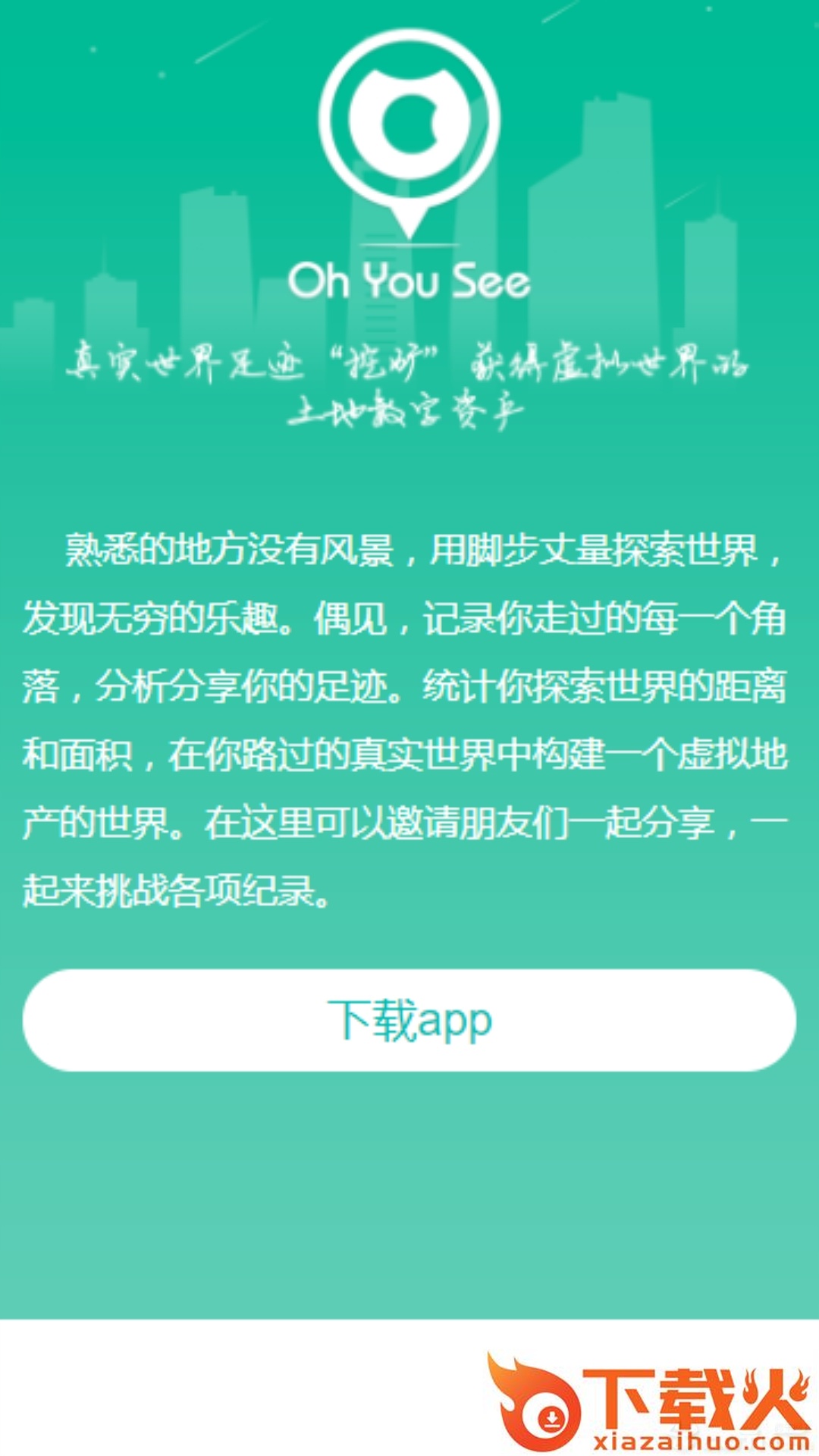Image resolution: width=819 pixels, height=1456 pixels.
Task: Tap the 下载app download button
Action: click(x=409, y=1020)
